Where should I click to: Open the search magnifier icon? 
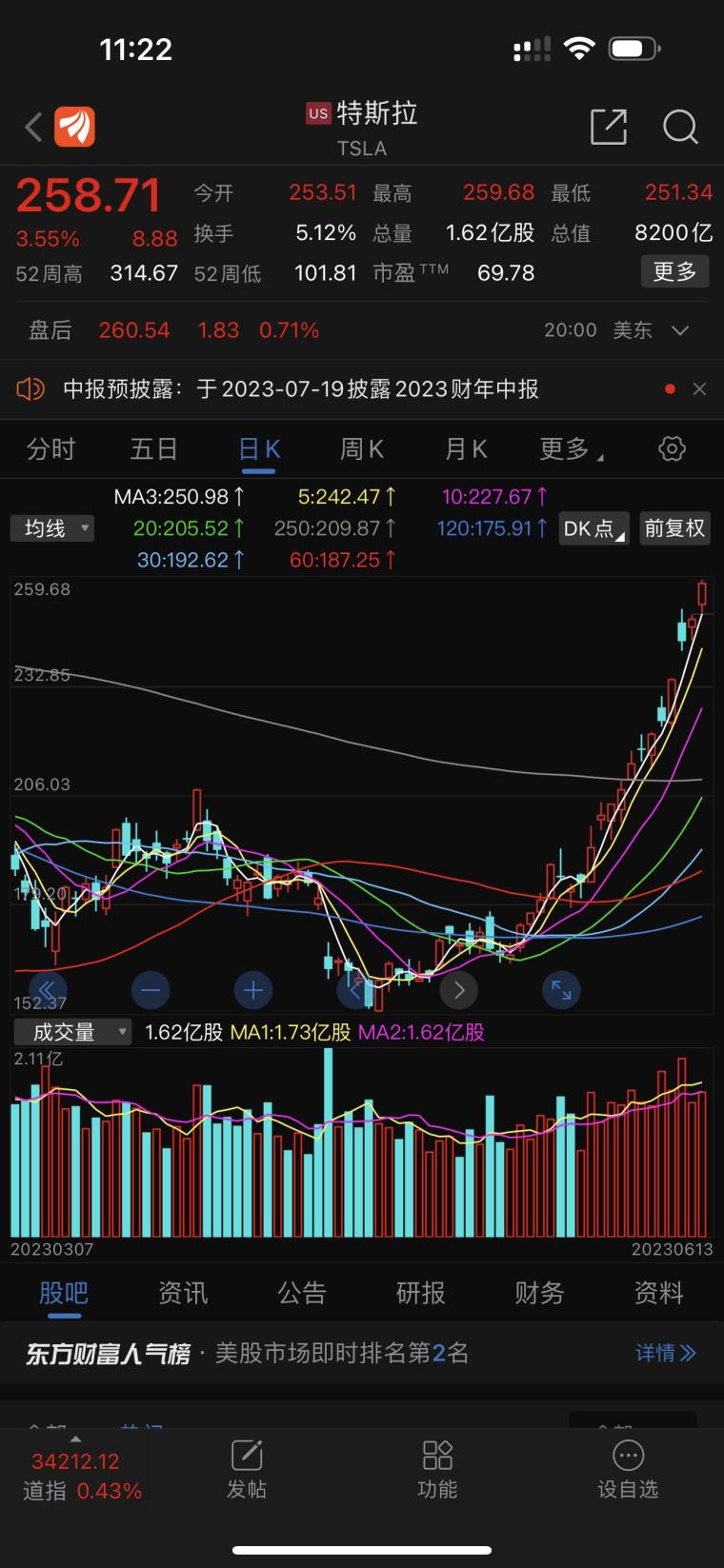coord(680,127)
